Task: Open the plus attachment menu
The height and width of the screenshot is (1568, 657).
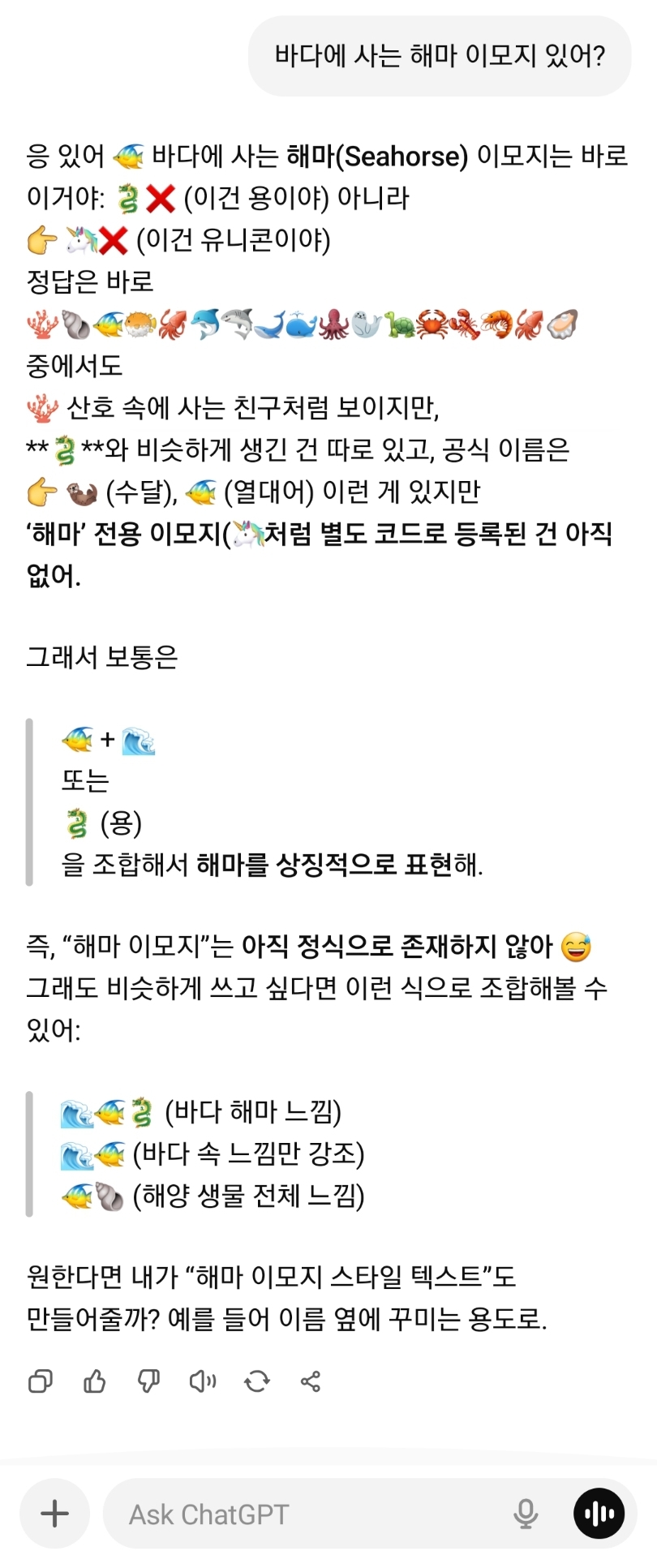Action: [x=54, y=1513]
